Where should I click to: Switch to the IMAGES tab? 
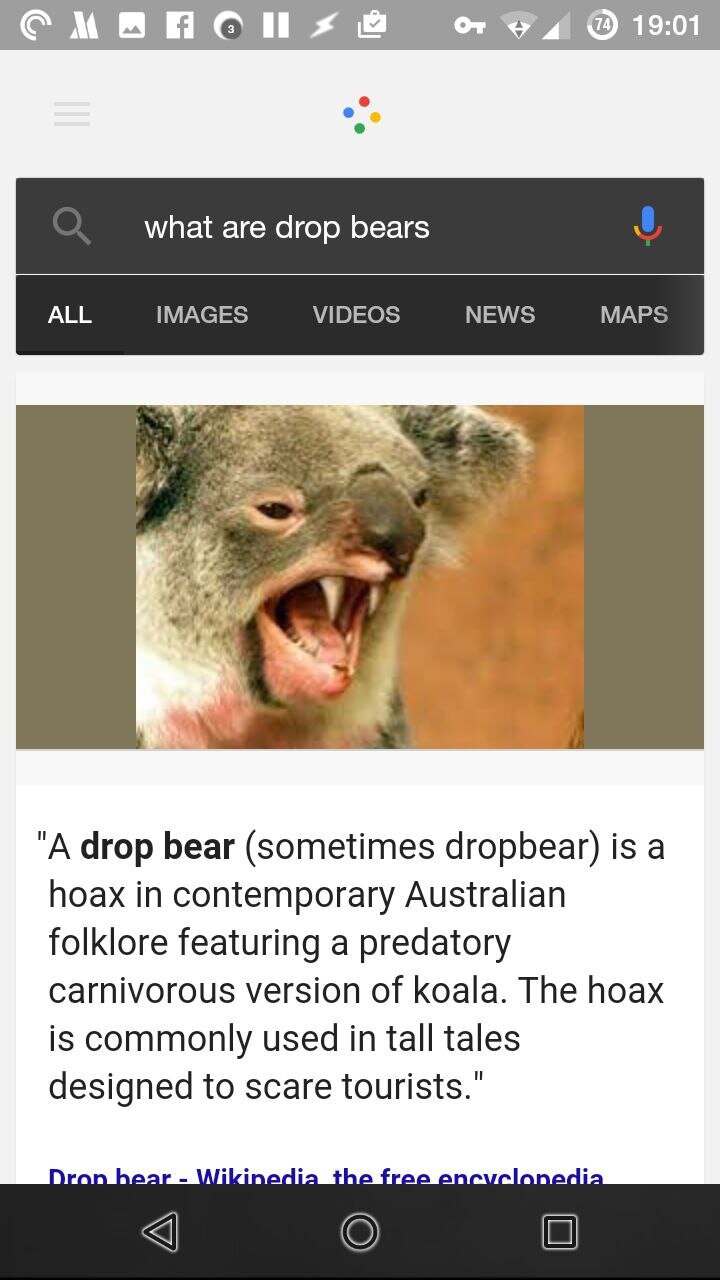coord(201,314)
